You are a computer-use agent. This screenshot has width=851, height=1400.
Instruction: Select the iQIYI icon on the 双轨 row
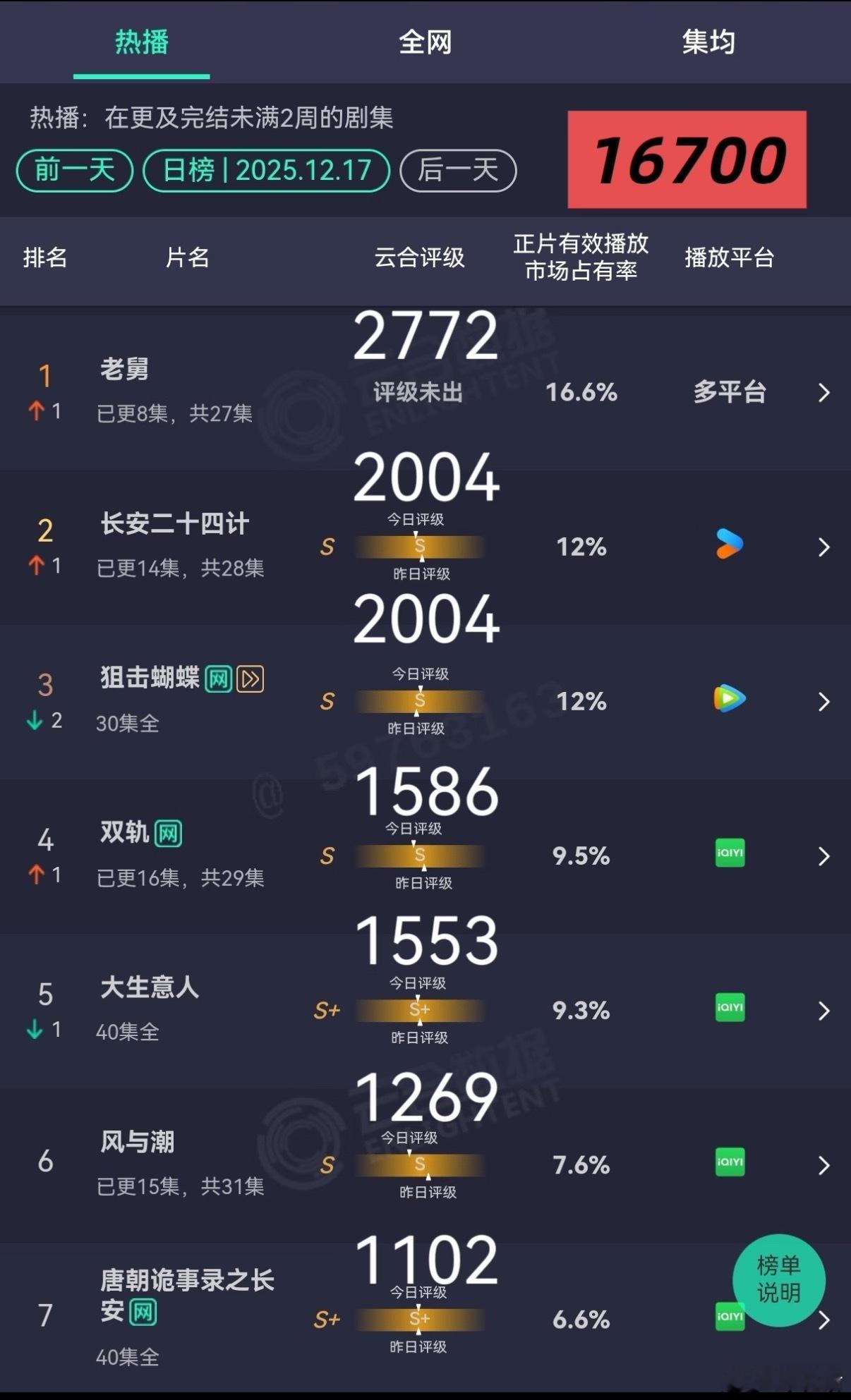[x=731, y=854]
